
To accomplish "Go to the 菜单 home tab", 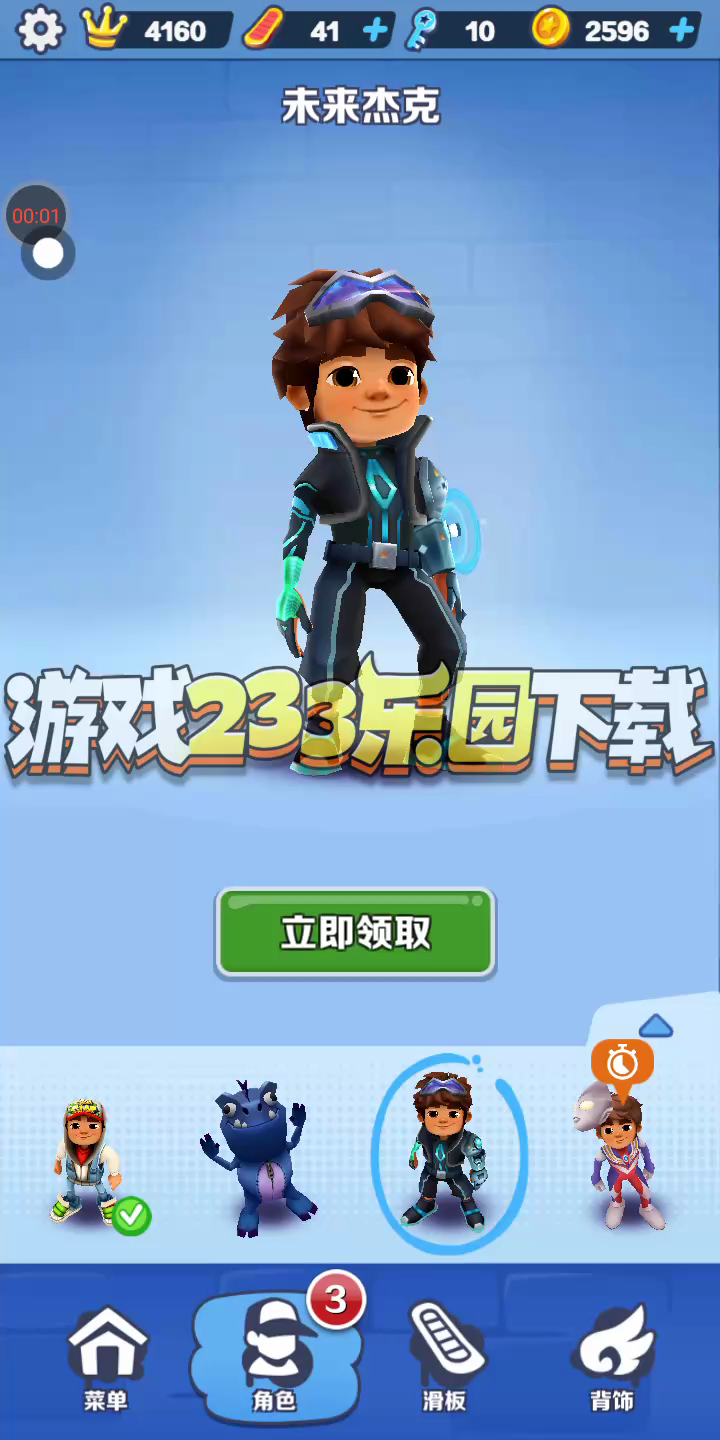I will point(106,1358).
